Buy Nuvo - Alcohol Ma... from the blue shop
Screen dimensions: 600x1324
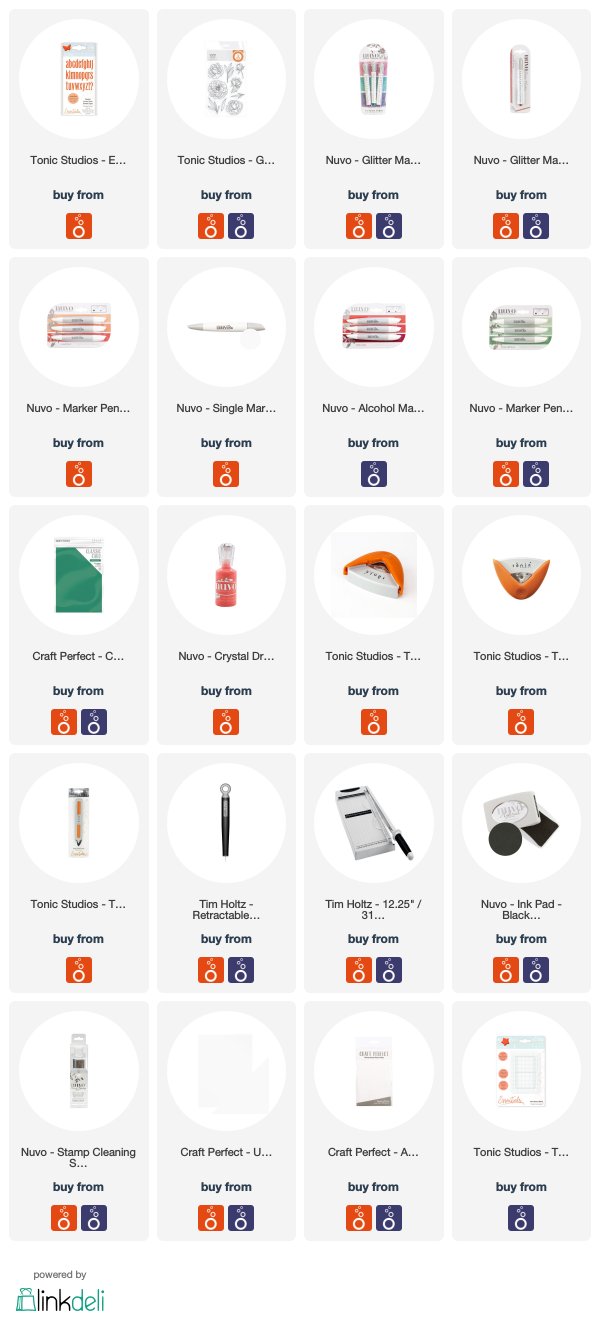tap(372, 474)
